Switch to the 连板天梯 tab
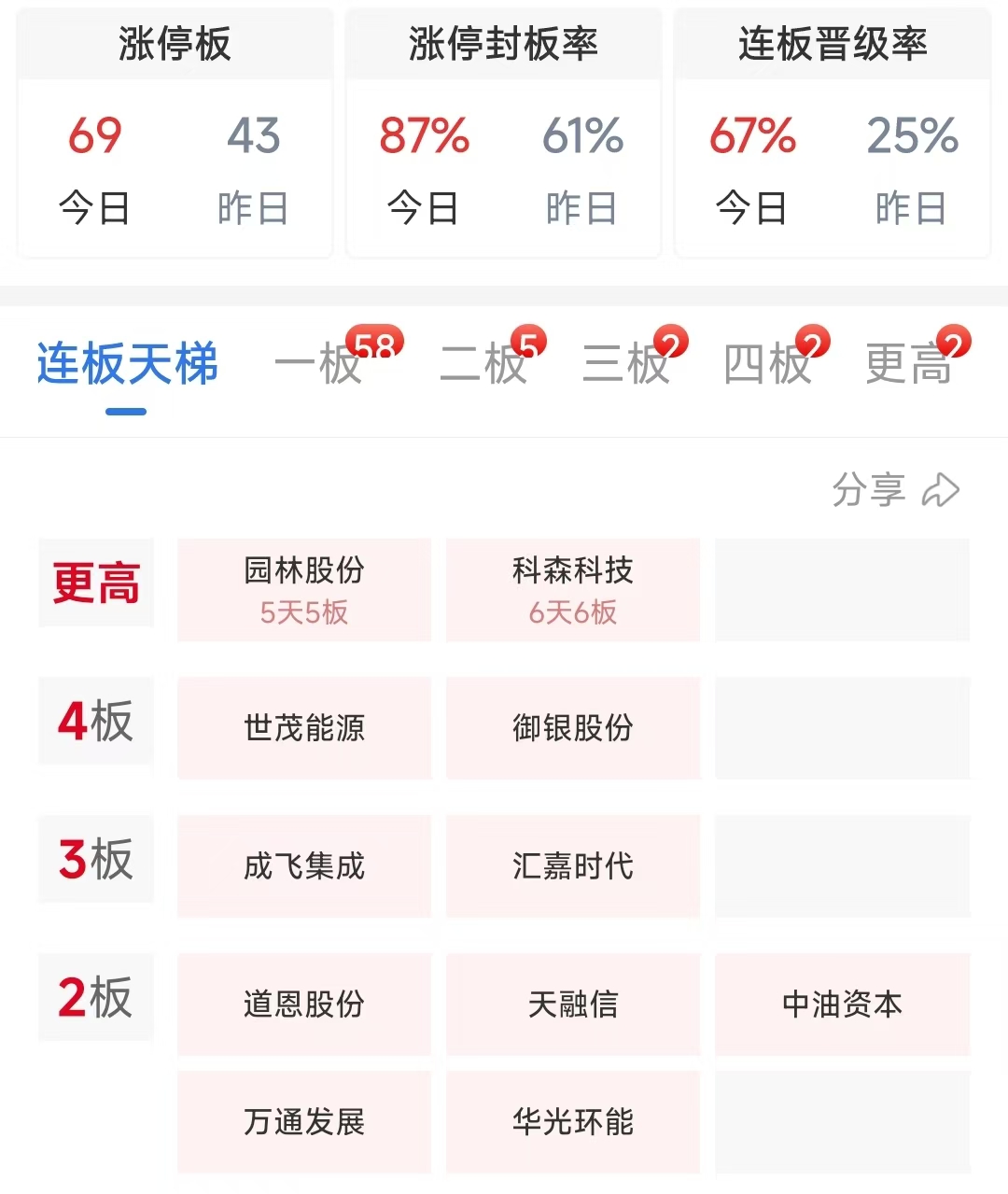The image size is (1008, 1194). pyautogui.click(x=127, y=364)
